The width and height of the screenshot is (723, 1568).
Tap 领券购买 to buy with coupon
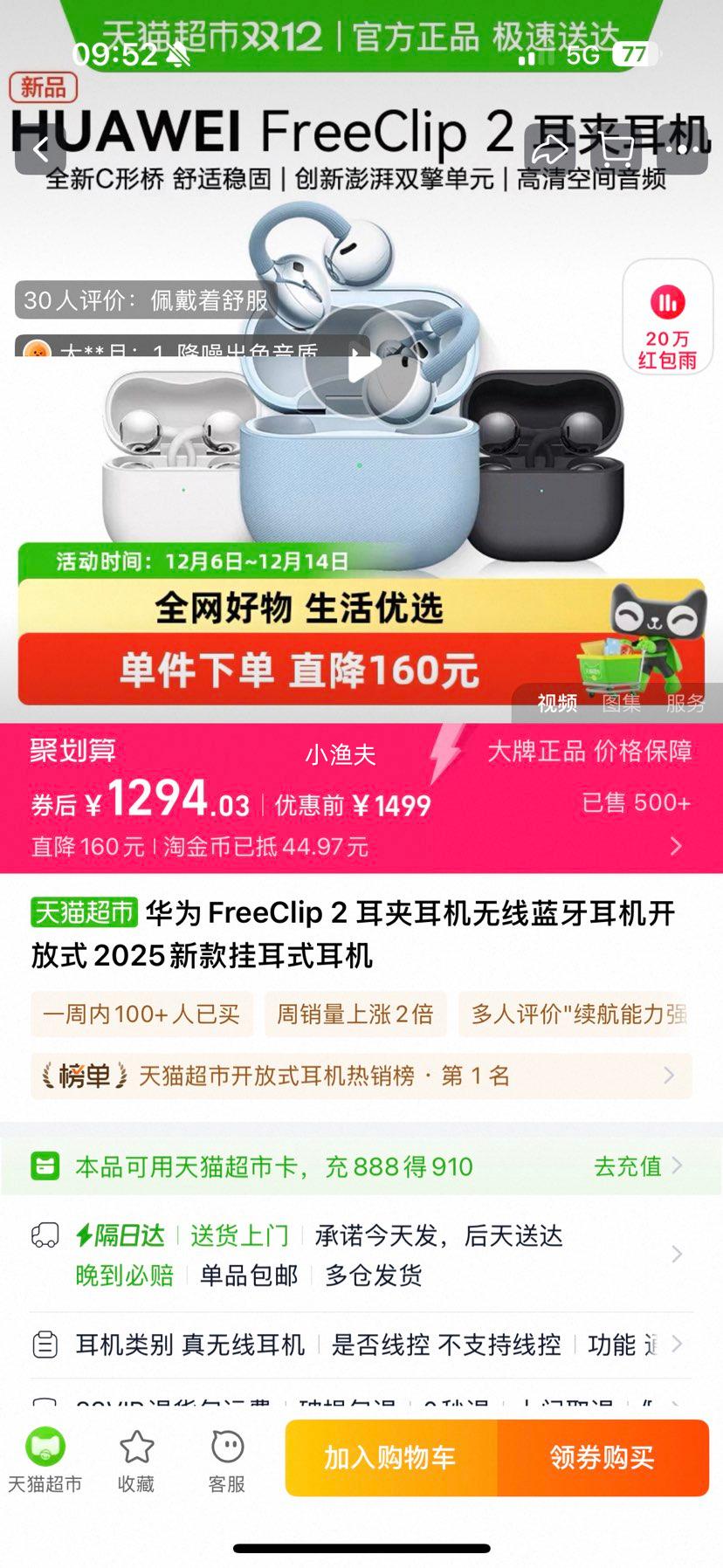(606, 1457)
